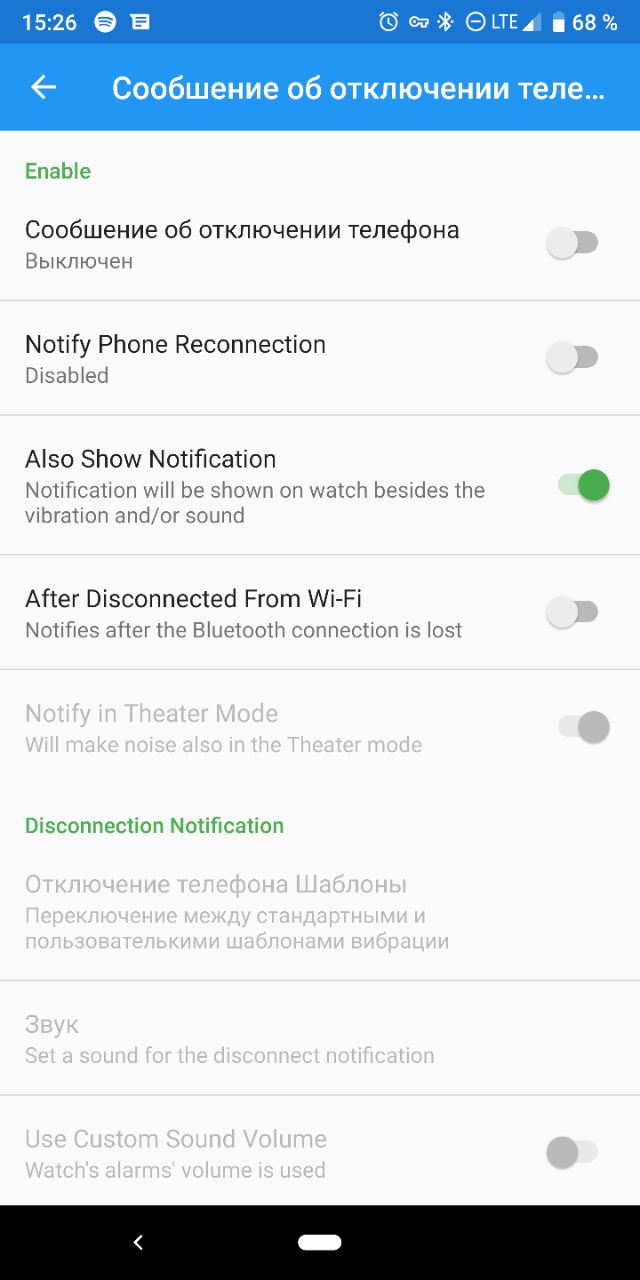The height and width of the screenshot is (1280, 640).
Task: Disable Also Show Notification switch
Action: coord(584,486)
